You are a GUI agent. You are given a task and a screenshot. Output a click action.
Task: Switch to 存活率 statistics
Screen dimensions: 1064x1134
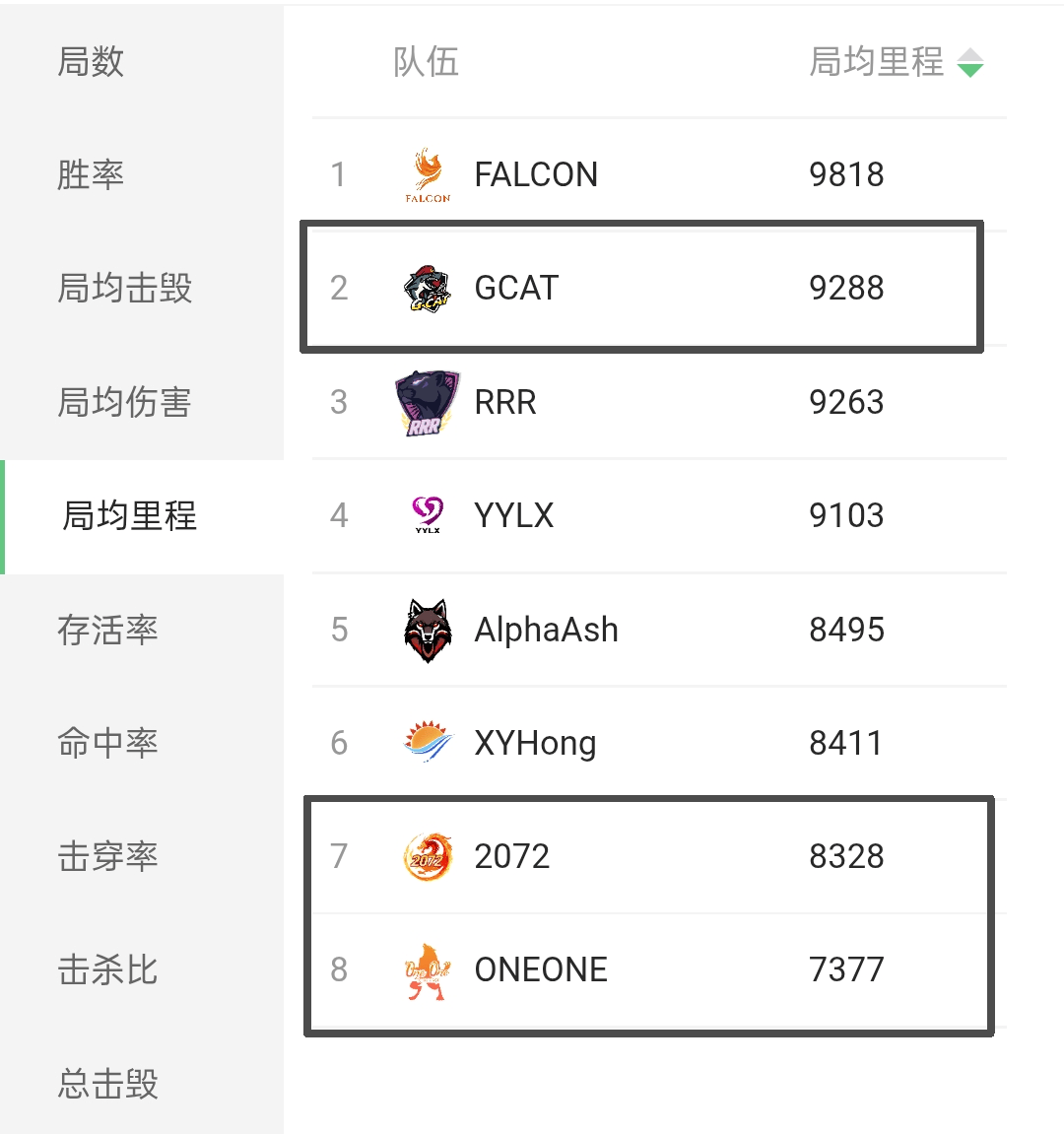(x=107, y=630)
